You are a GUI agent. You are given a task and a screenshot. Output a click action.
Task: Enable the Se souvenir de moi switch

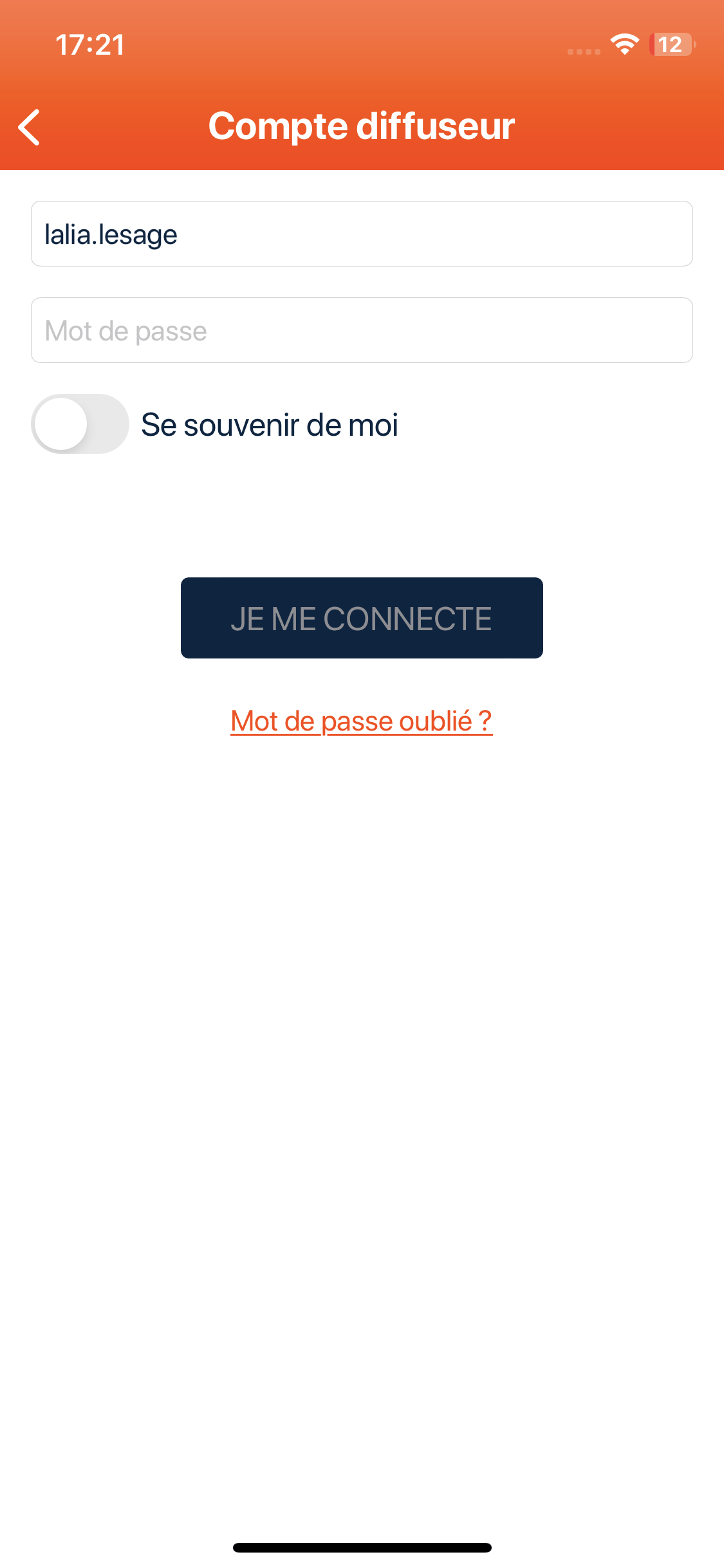[x=80, y=424]
